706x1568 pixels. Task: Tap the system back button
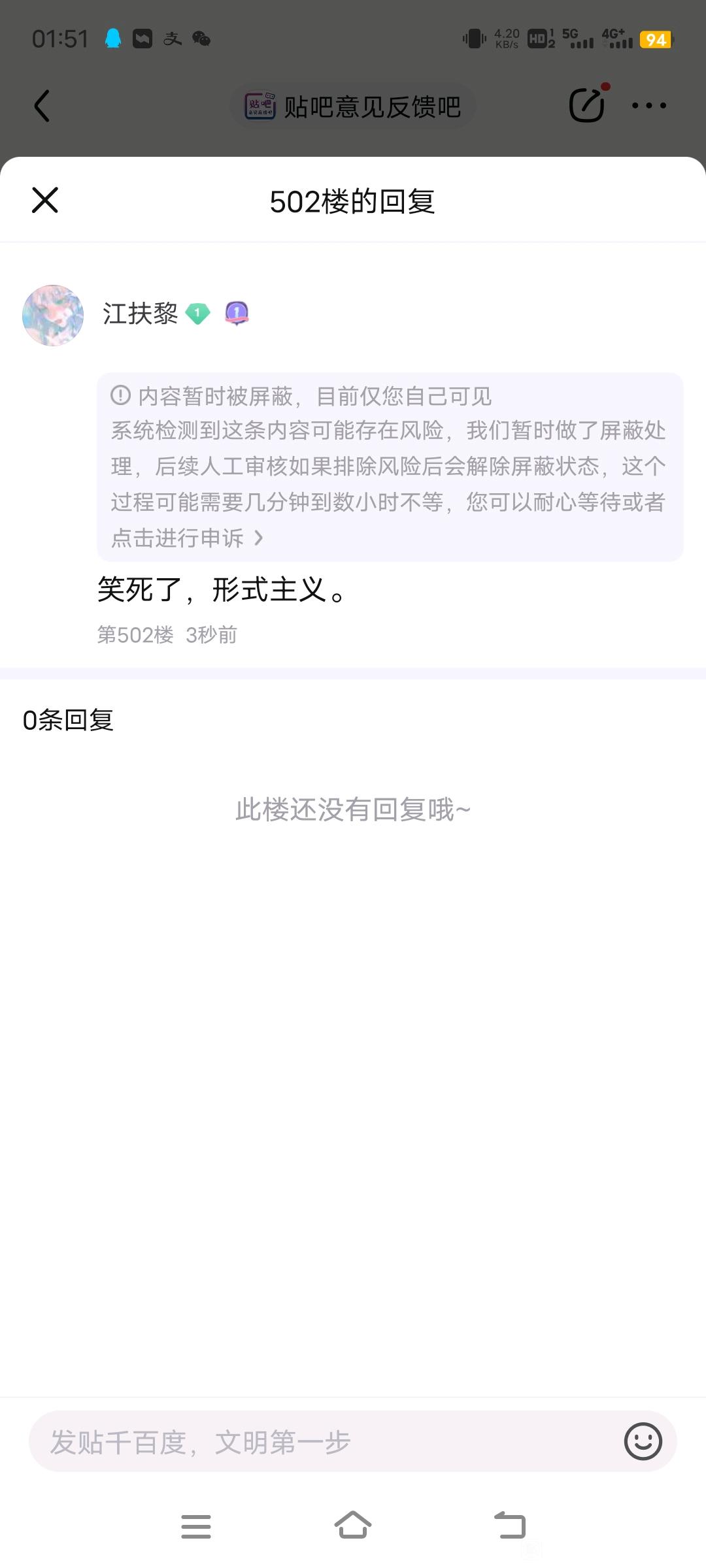click(x=510, y=1526)
